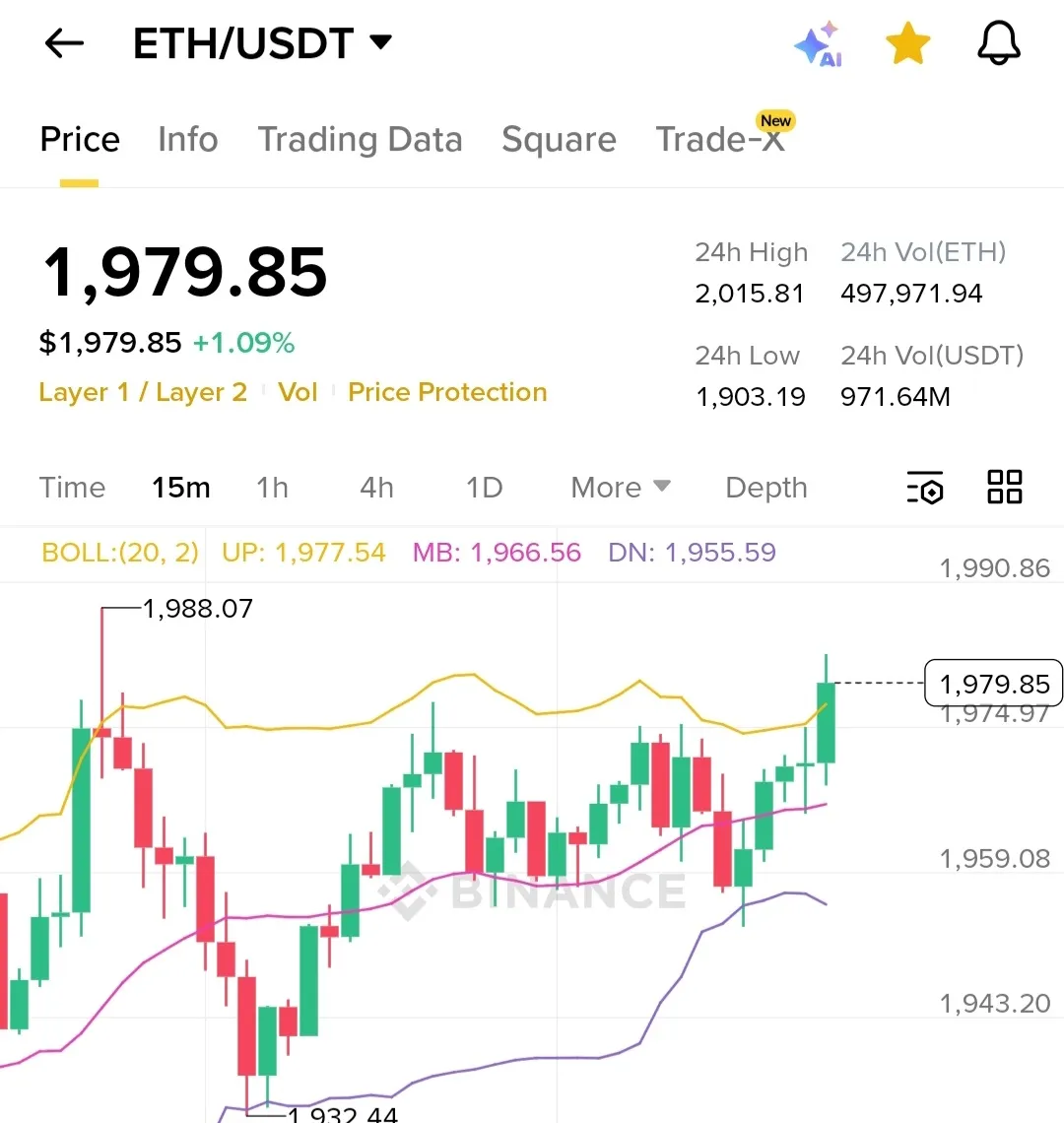Viewport: 1064px width, 1123px height.
Task: Expand the More intervals dropdown
Action: pyautogui.click(x=621, y=488)
